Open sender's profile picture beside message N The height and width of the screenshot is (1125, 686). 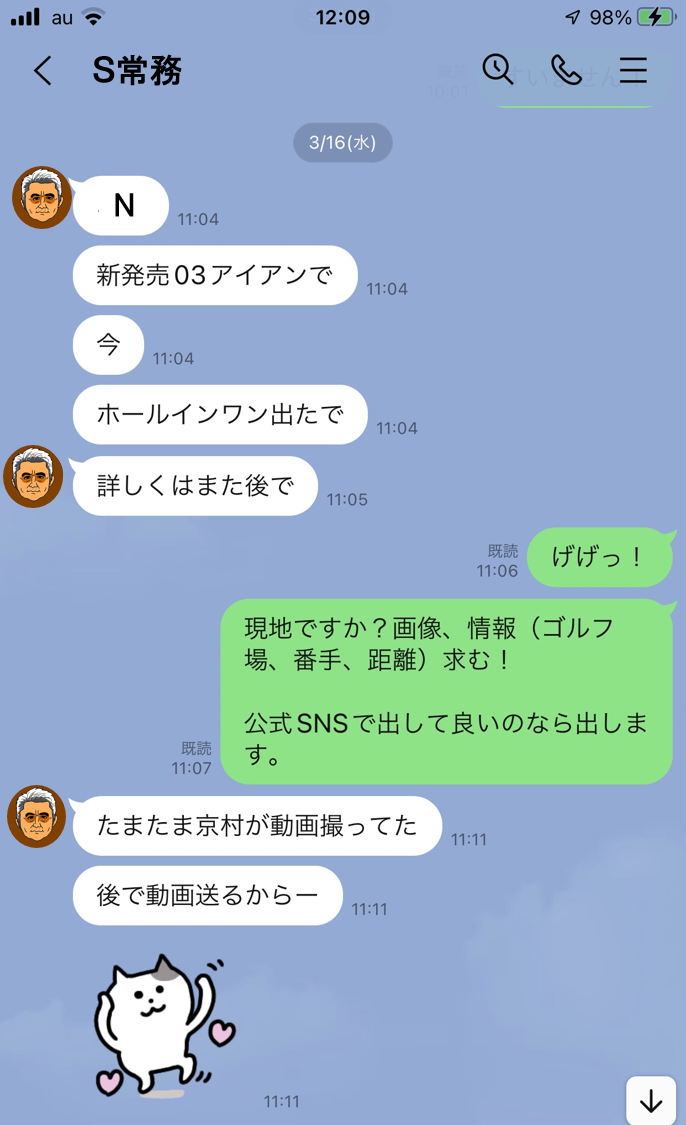tap(42, 197)
